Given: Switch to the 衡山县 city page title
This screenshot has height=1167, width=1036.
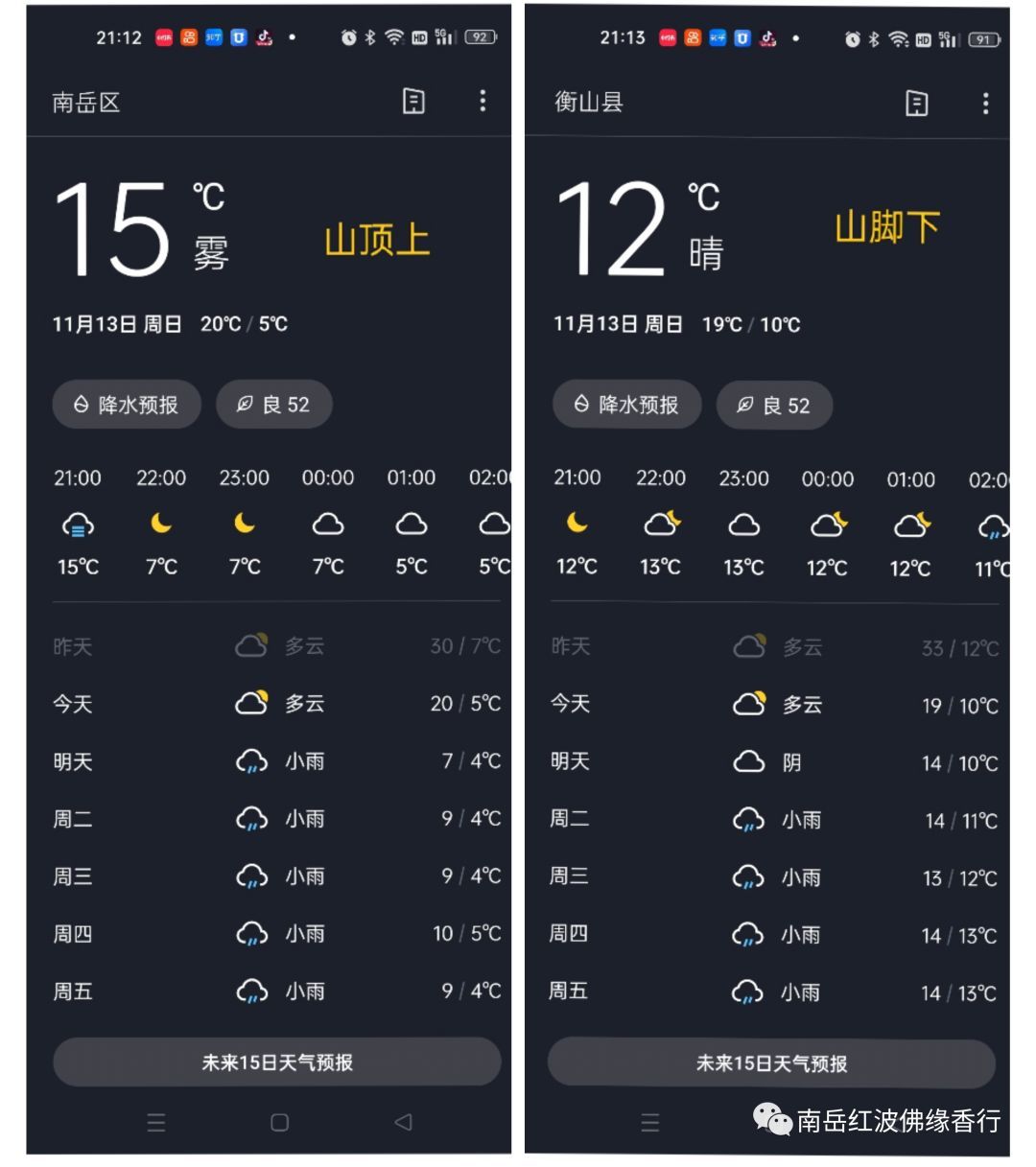Looking at the screenshot, I should coord(587,104).
